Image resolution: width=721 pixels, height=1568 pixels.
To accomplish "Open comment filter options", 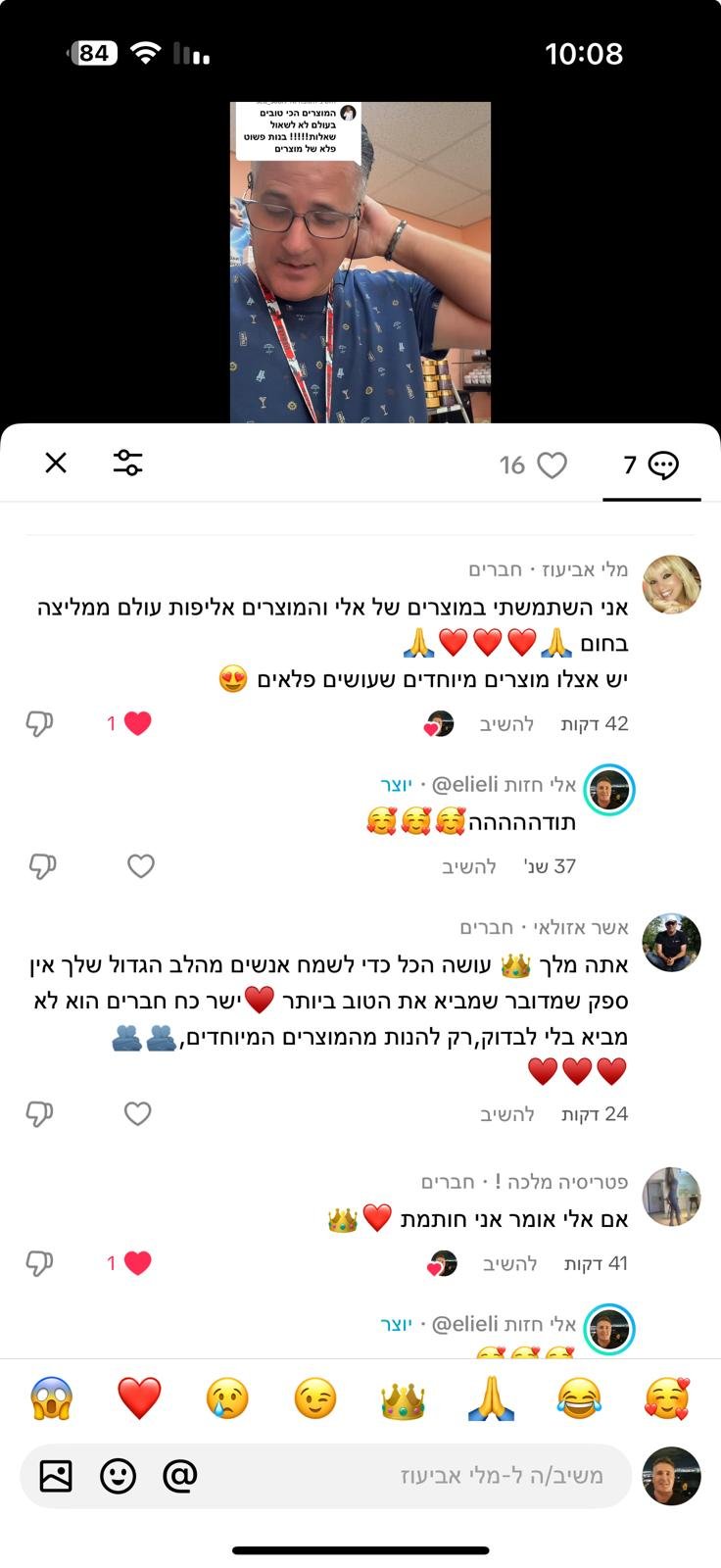I will coord(127,463).
